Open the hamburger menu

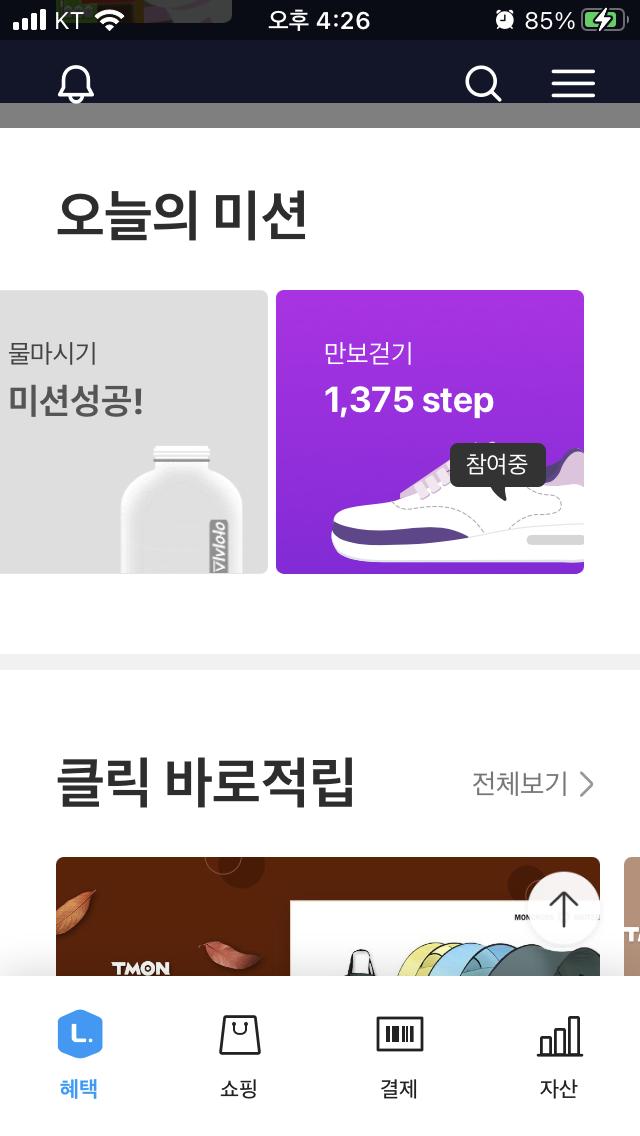tap(573, 84)
